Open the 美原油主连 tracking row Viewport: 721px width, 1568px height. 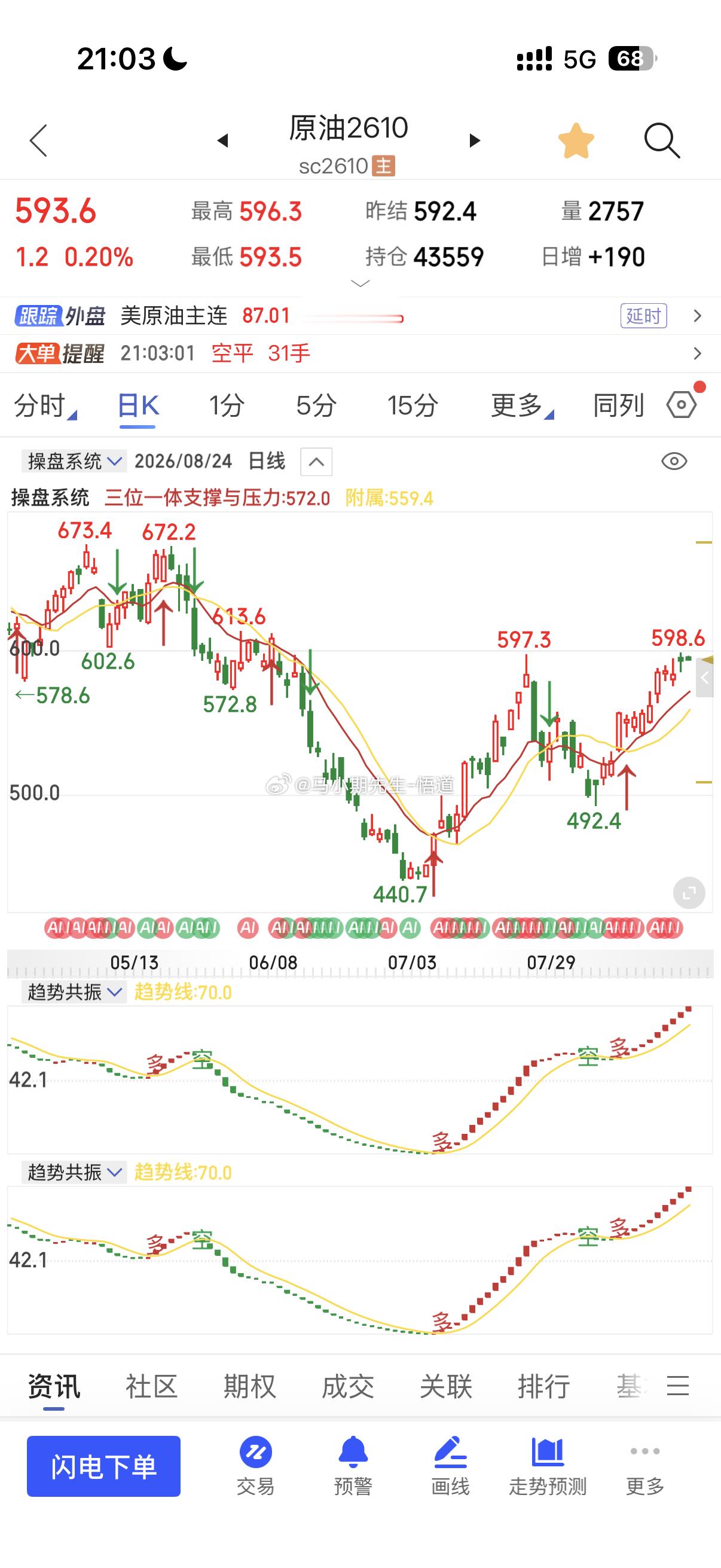360,316
